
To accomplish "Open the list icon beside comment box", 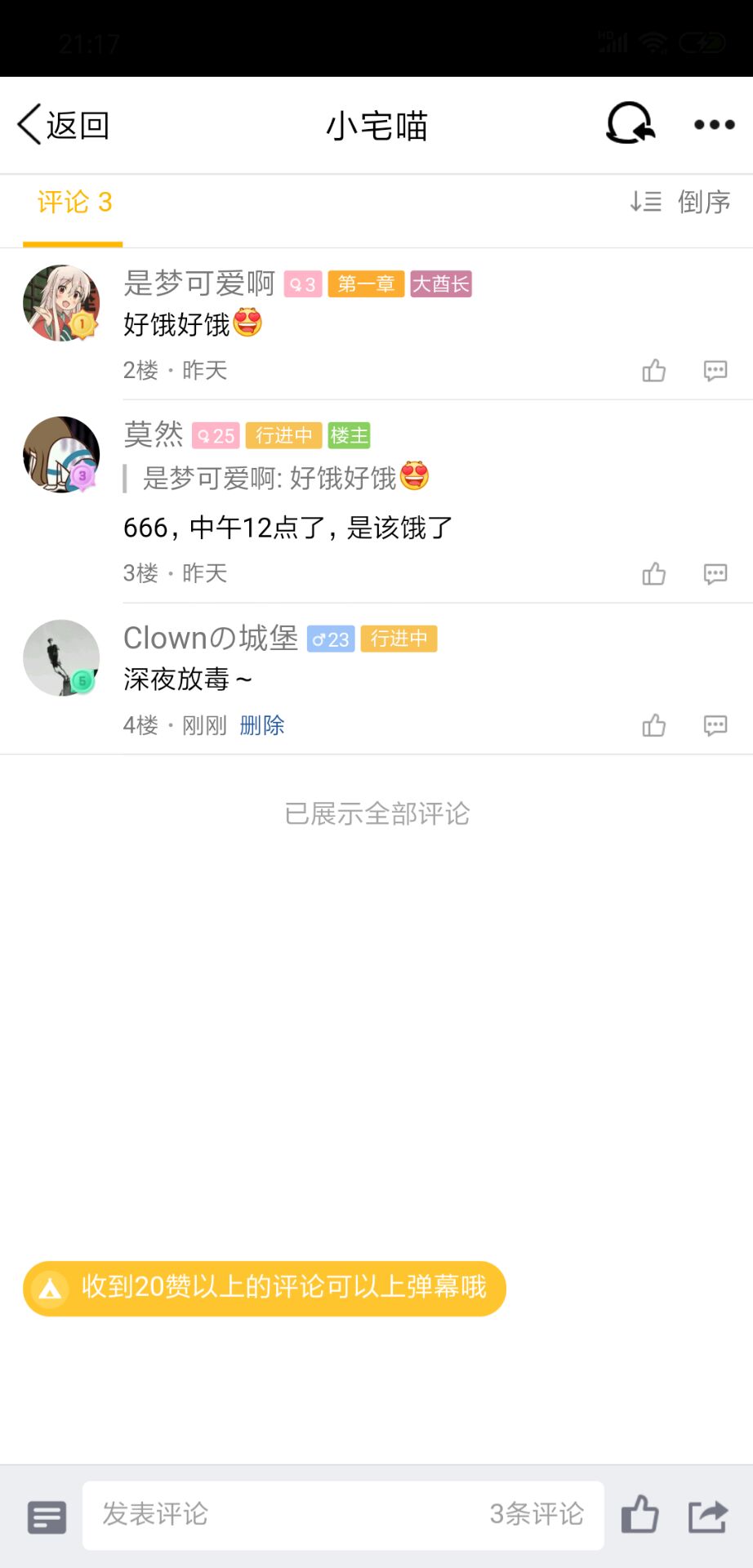I will (47, 1517).
